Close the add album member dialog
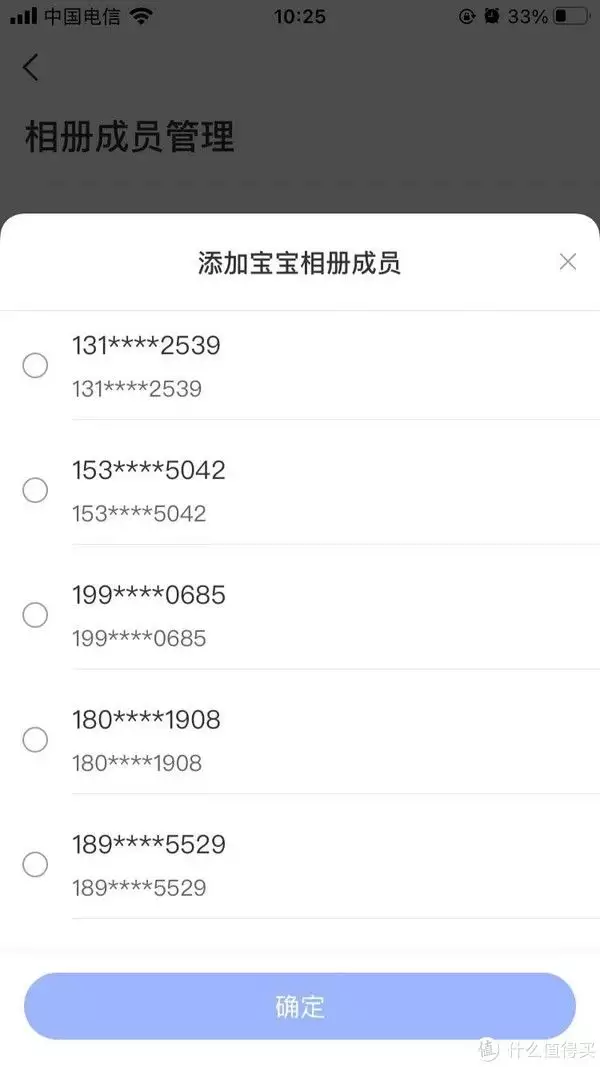The width and height of the screenshot is (600, 1067). tap(567, 262)
